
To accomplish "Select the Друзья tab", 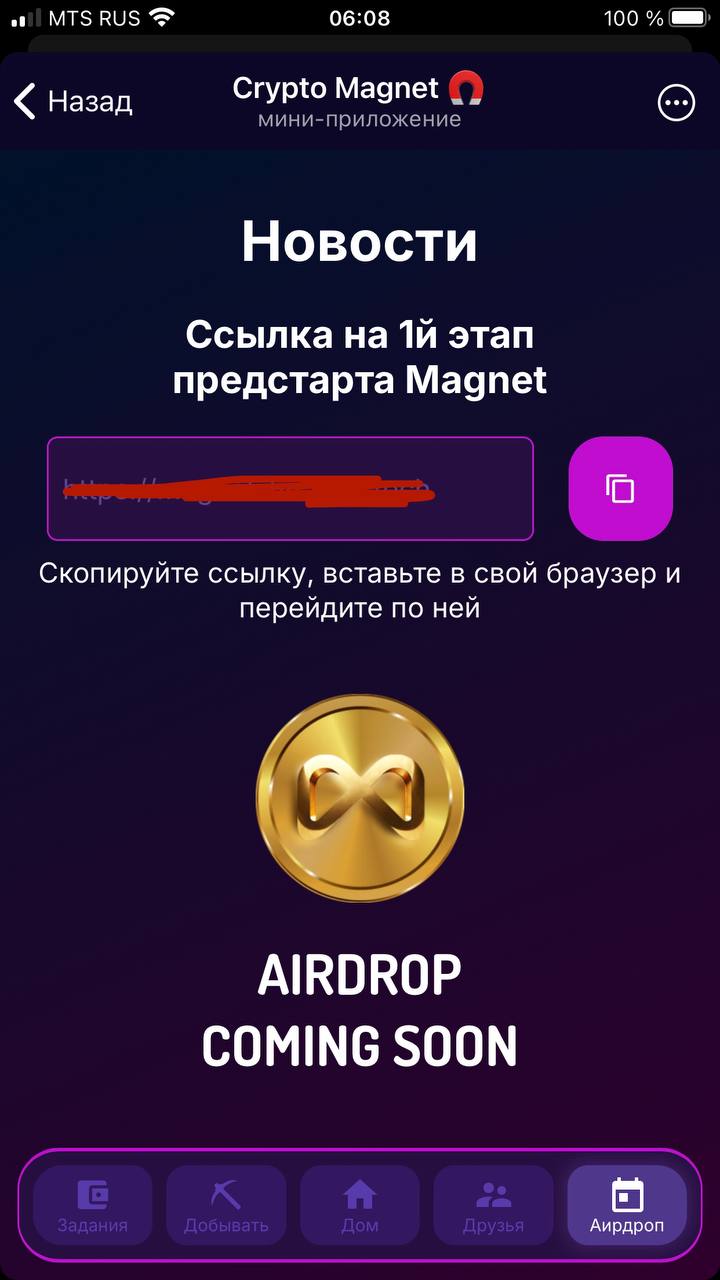I will [x=493, y=1205].
